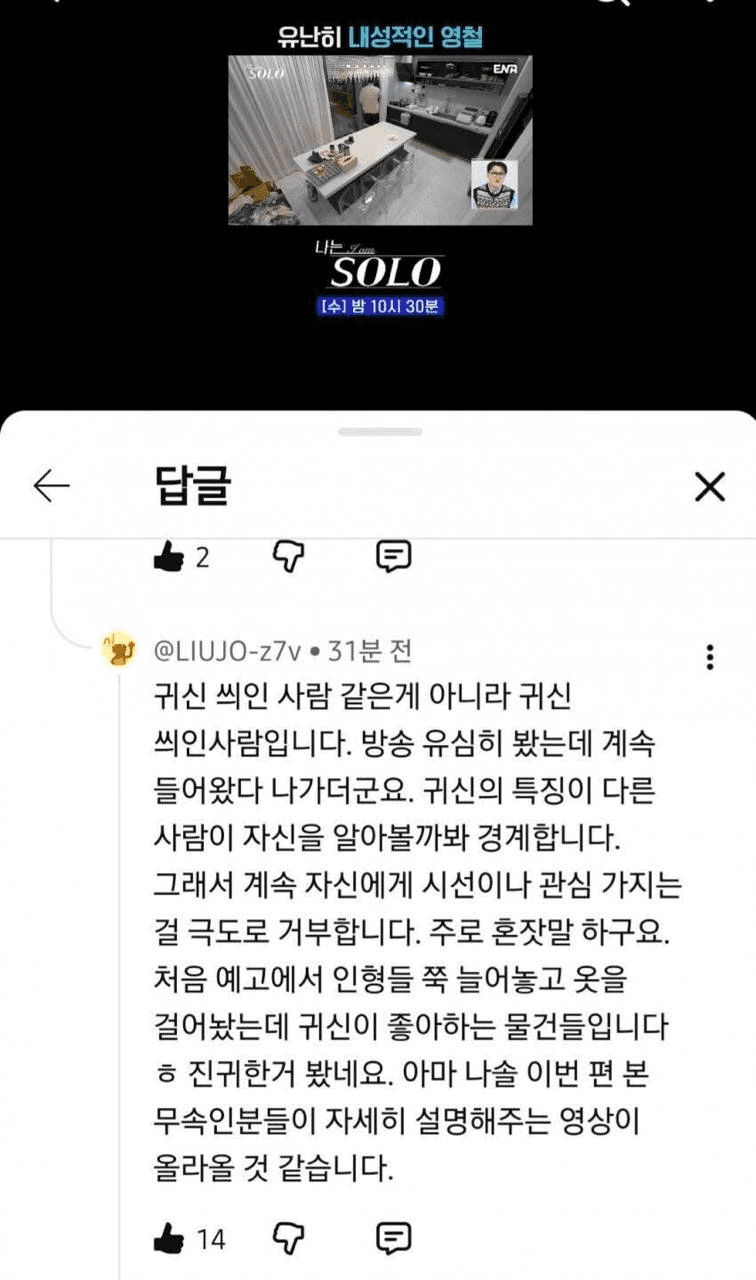Screen dimensions: 756x1280
Task: Close the 답글 replies panel
Action: coord(709,487)
